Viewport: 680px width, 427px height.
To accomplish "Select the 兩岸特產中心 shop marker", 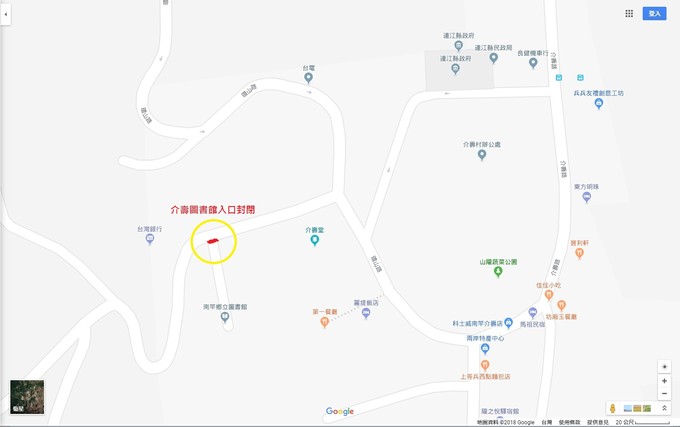I will pyautogui.click(x=485, y=349).
